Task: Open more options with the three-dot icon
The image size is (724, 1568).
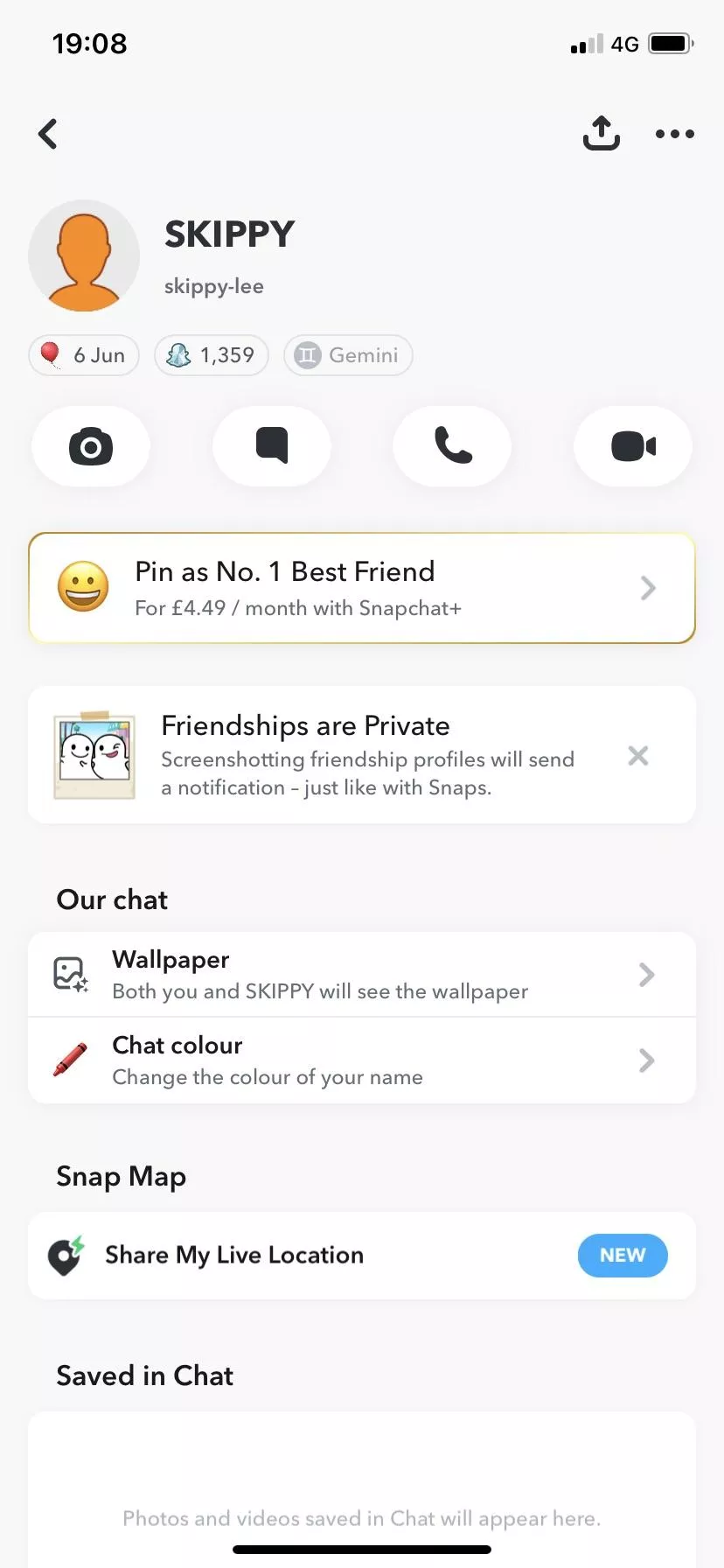Action: (x=674, y=133)
